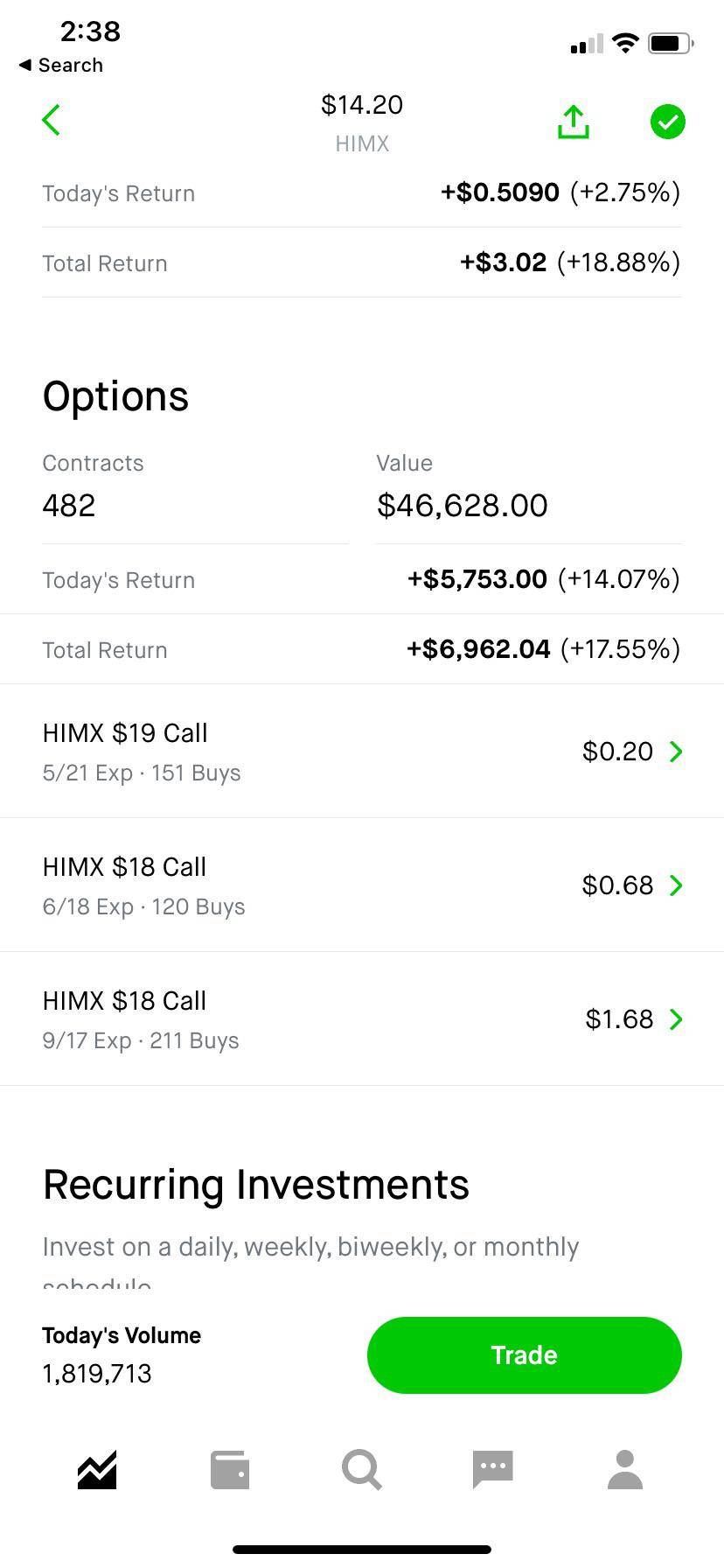Expand the HIMX $19 Call 5/21 position
The image size is (724, 1568).
[x=362, y=751]
